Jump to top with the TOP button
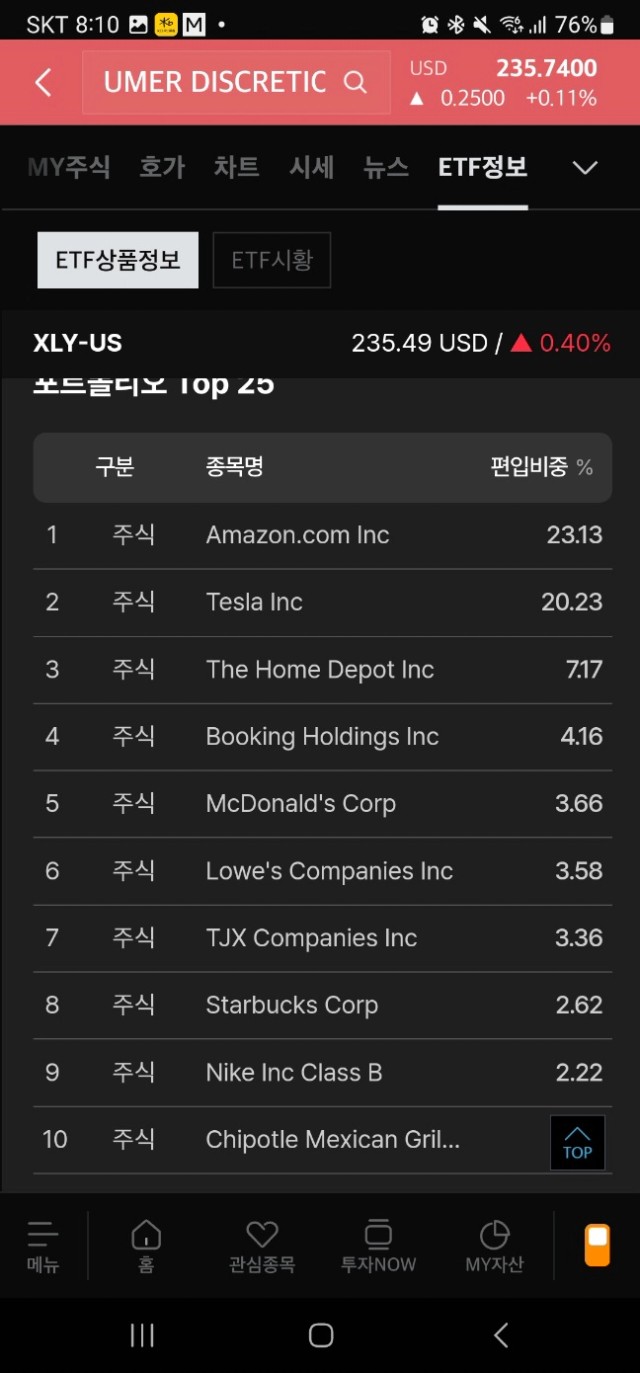The width and height of the screenshot is (640, 1373). pyautogui.click(x=578, y=1142)
